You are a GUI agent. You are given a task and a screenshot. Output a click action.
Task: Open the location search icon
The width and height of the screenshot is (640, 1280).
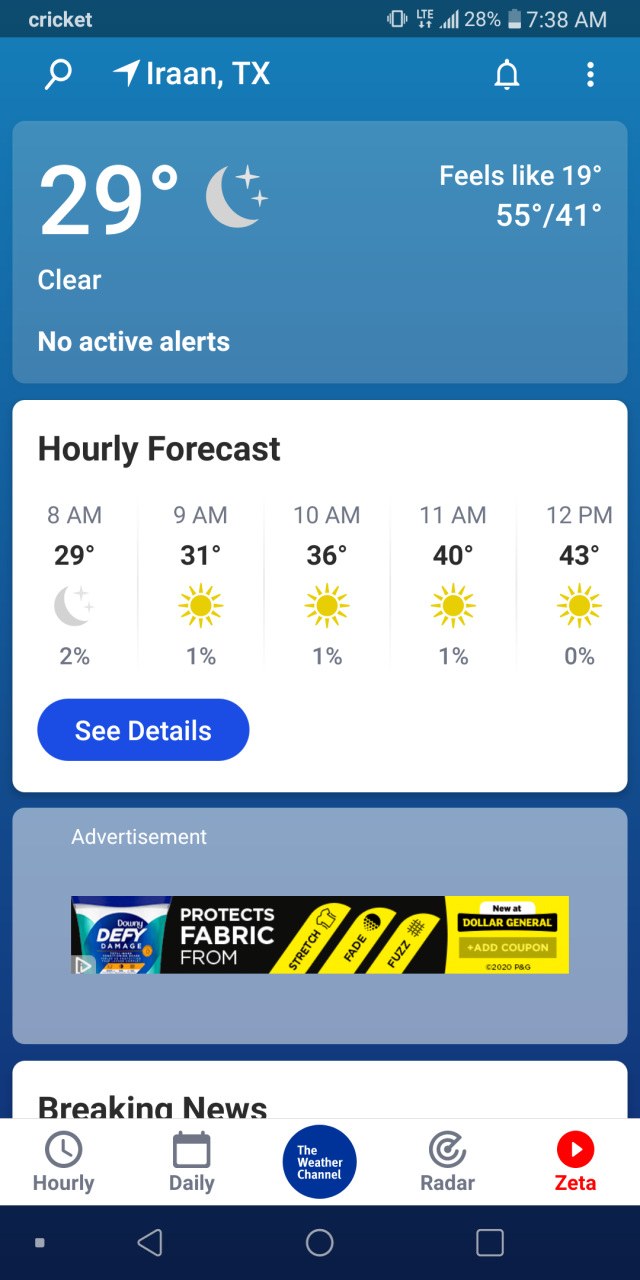click(x=59, y=75)
